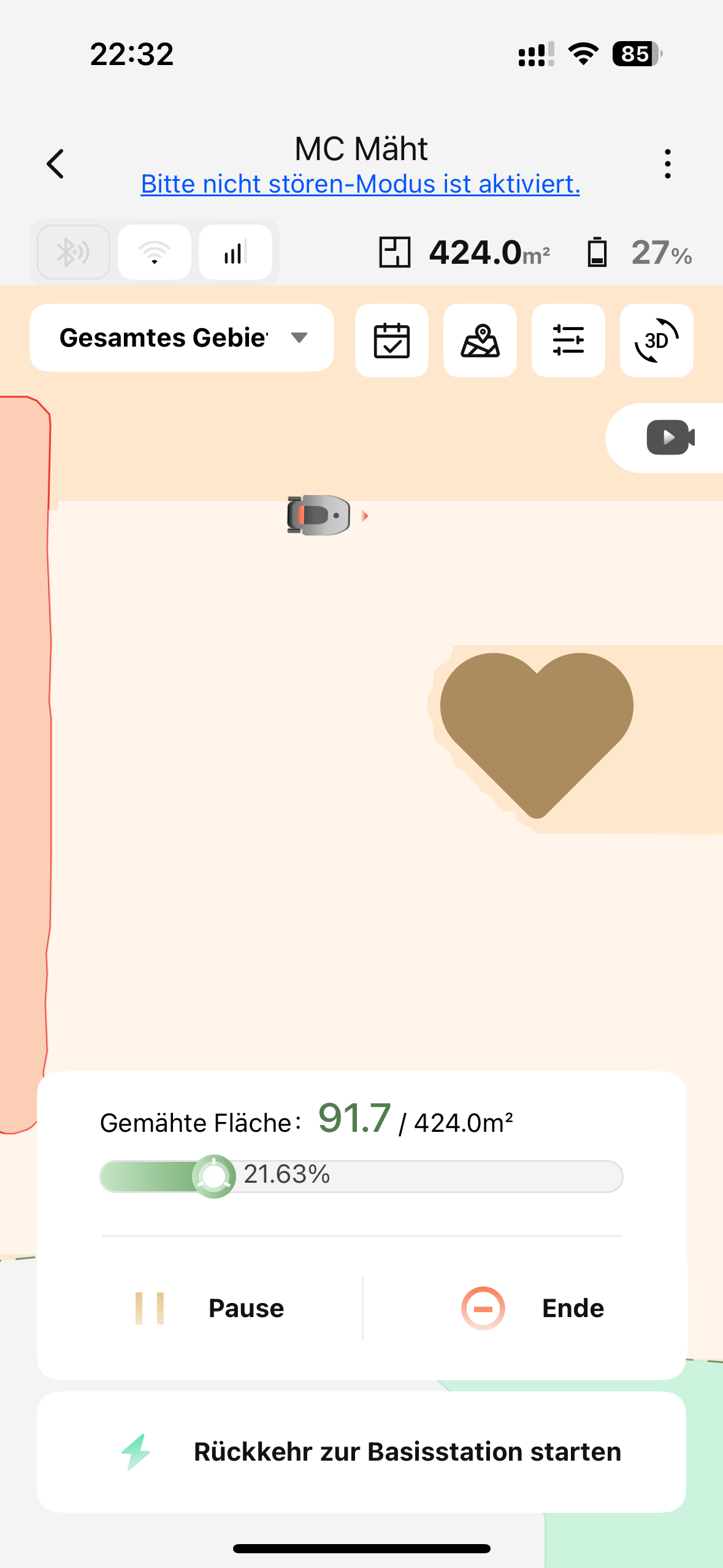Open the Bitte nicht stören-Modus link
Image resolution: width=723 pixels, height=1568 pixels.
tap(360, 184)
